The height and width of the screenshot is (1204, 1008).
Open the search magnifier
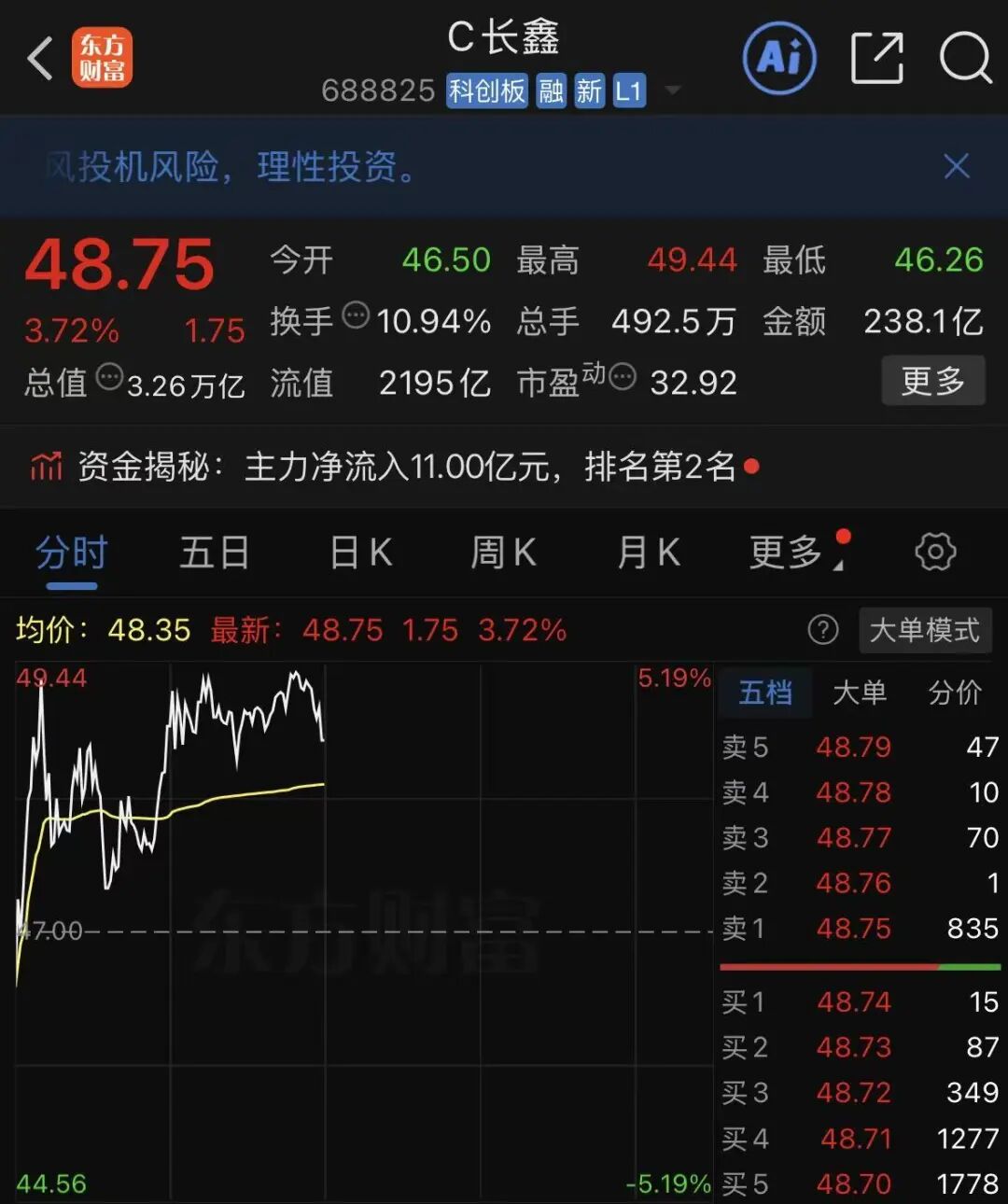click(964, 58)
